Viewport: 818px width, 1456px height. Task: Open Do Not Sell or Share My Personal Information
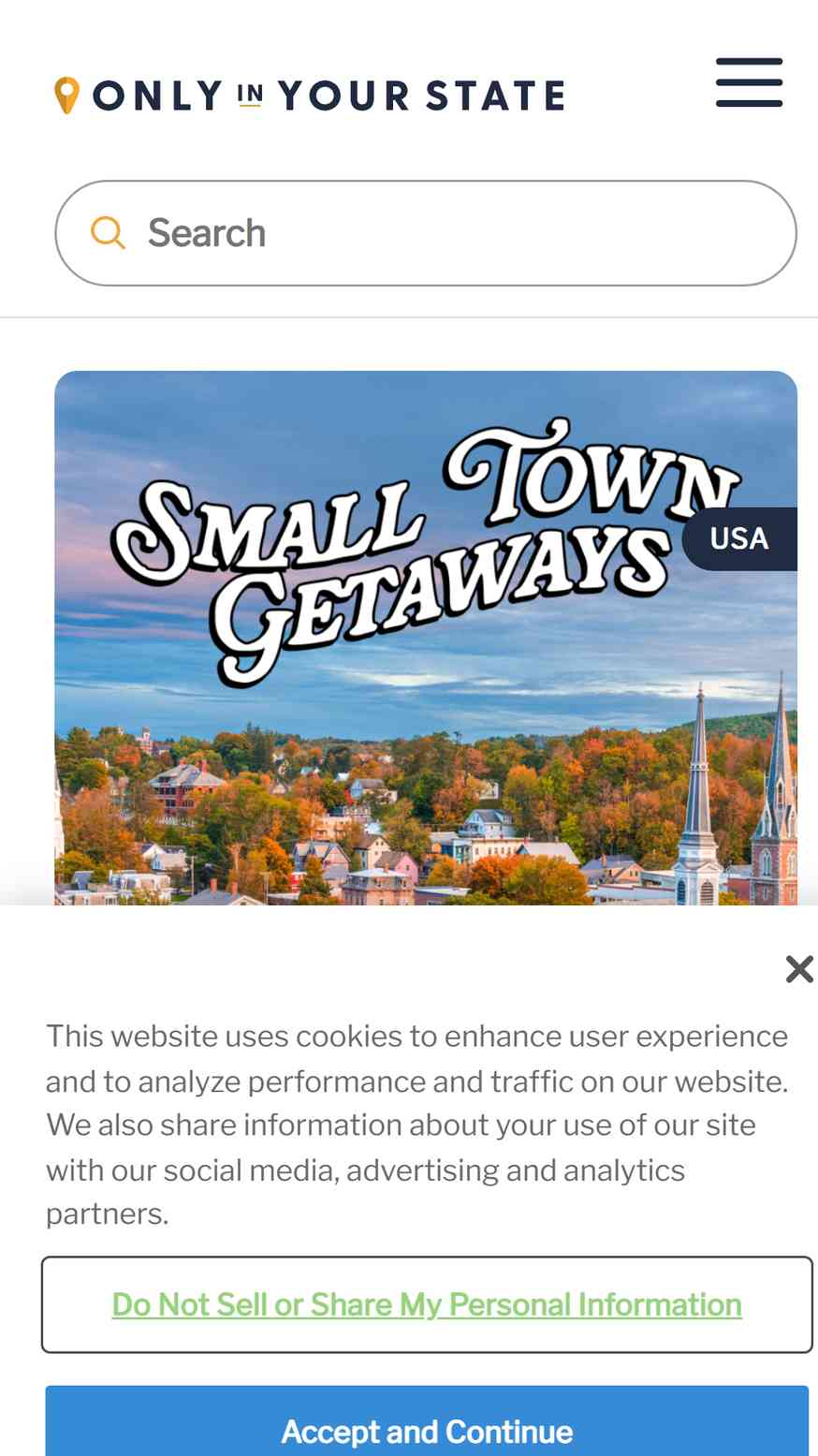click(x=427, y=1304)
